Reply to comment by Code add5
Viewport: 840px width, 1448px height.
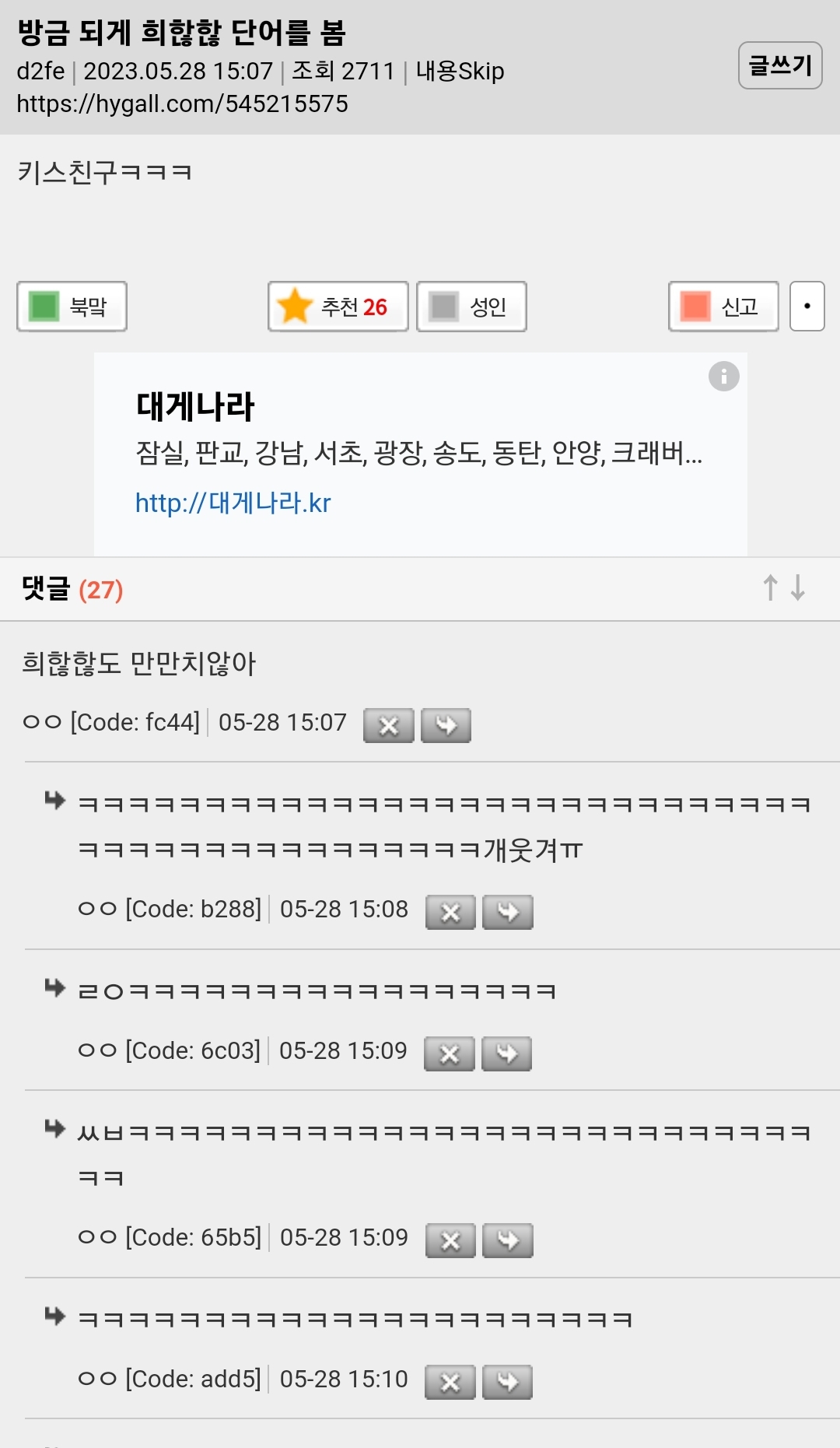[508, 1383]
